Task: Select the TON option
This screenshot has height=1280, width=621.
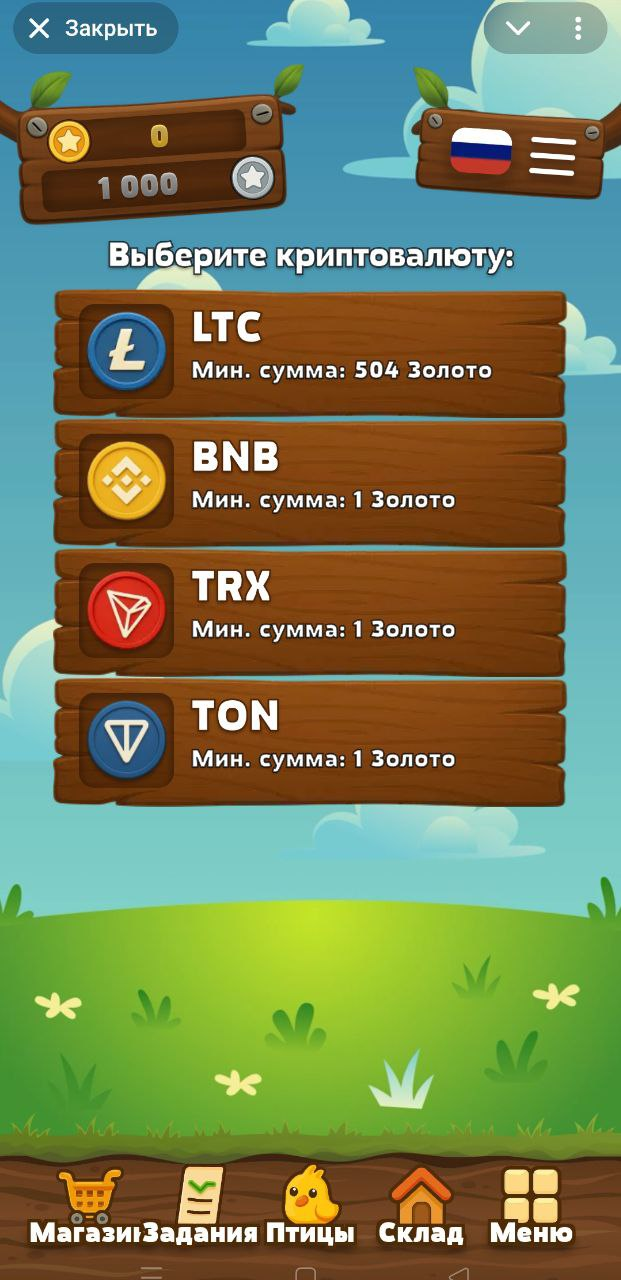Action: point(310,742)
